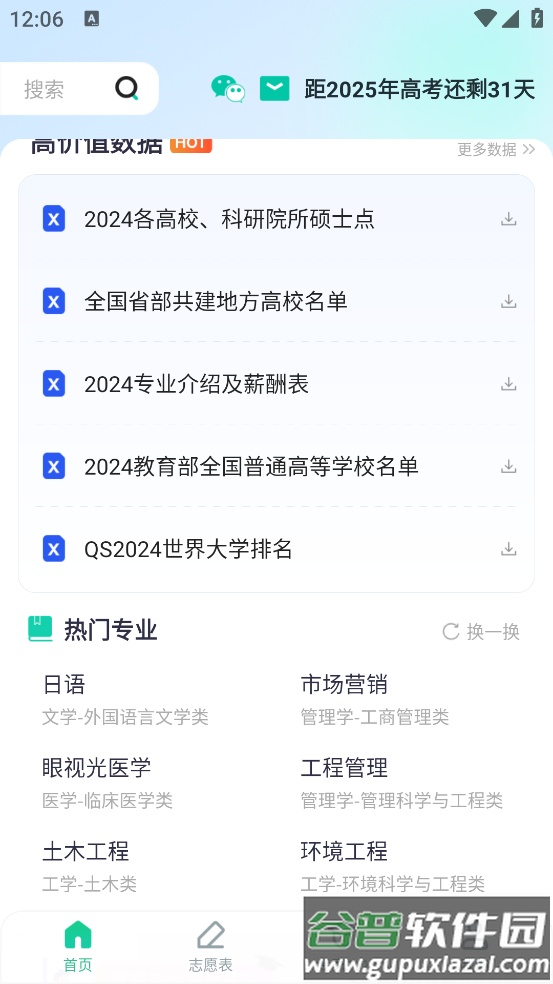Switch to the 志愿表 tab
553x984 pixels.
point(211,946)
